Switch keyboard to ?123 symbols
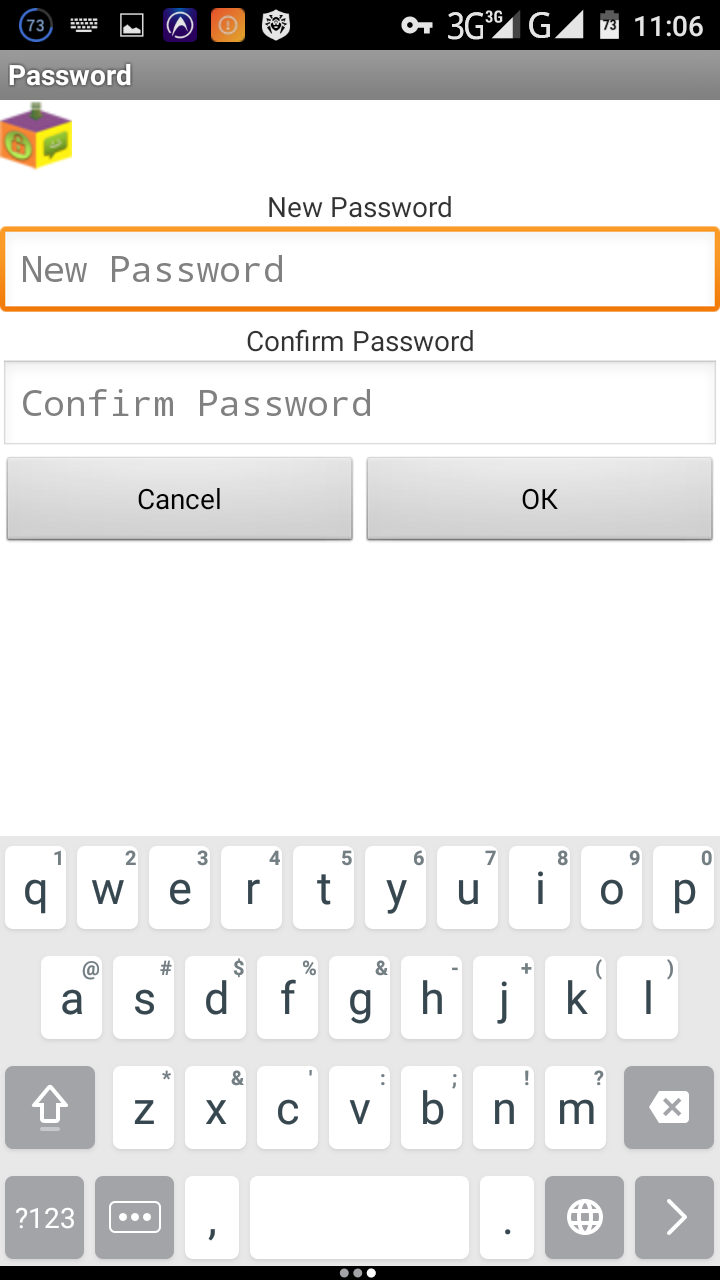 click(x=46, y=1217)
